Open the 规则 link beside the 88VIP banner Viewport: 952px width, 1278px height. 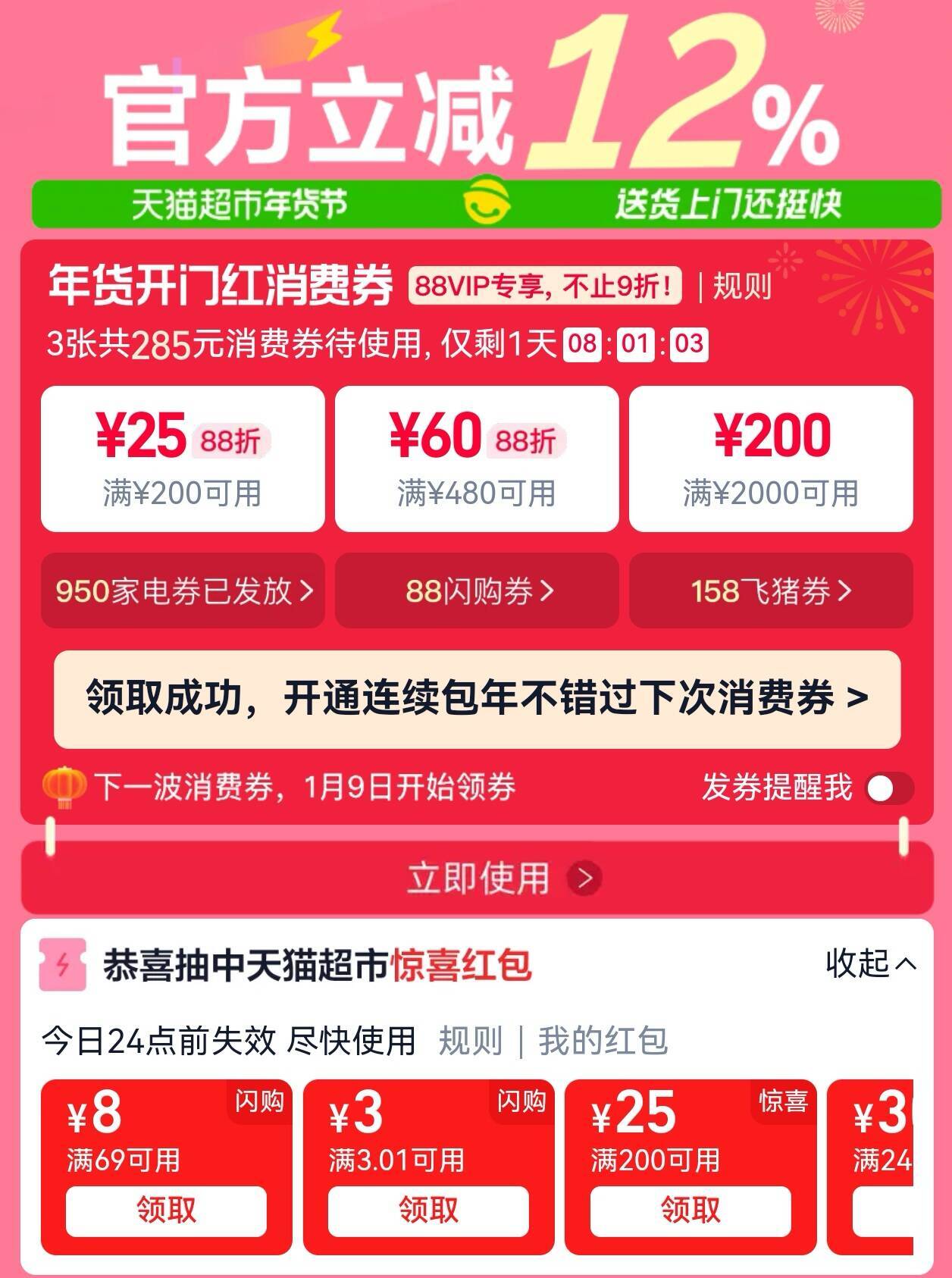(741, 287)
